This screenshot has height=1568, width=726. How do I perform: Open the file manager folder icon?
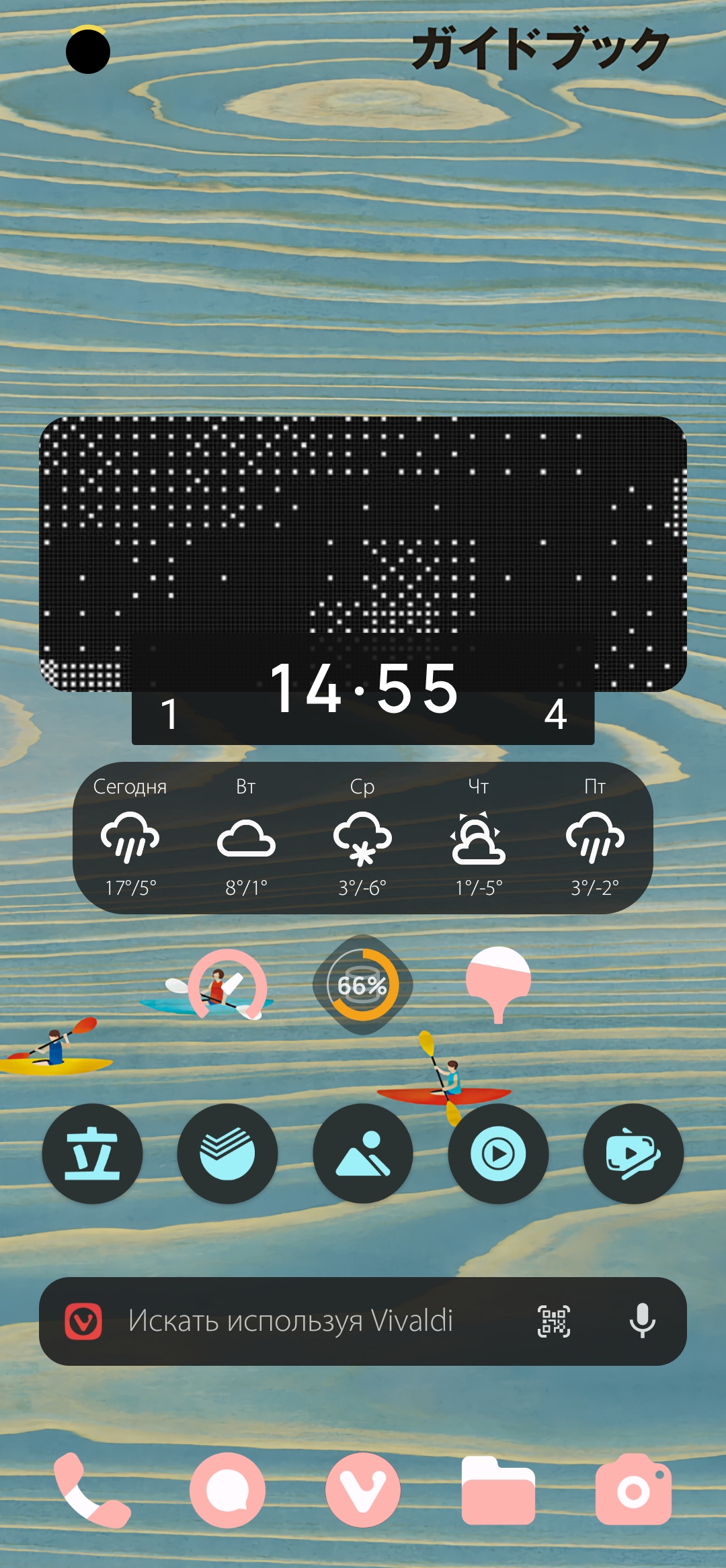498,1490
